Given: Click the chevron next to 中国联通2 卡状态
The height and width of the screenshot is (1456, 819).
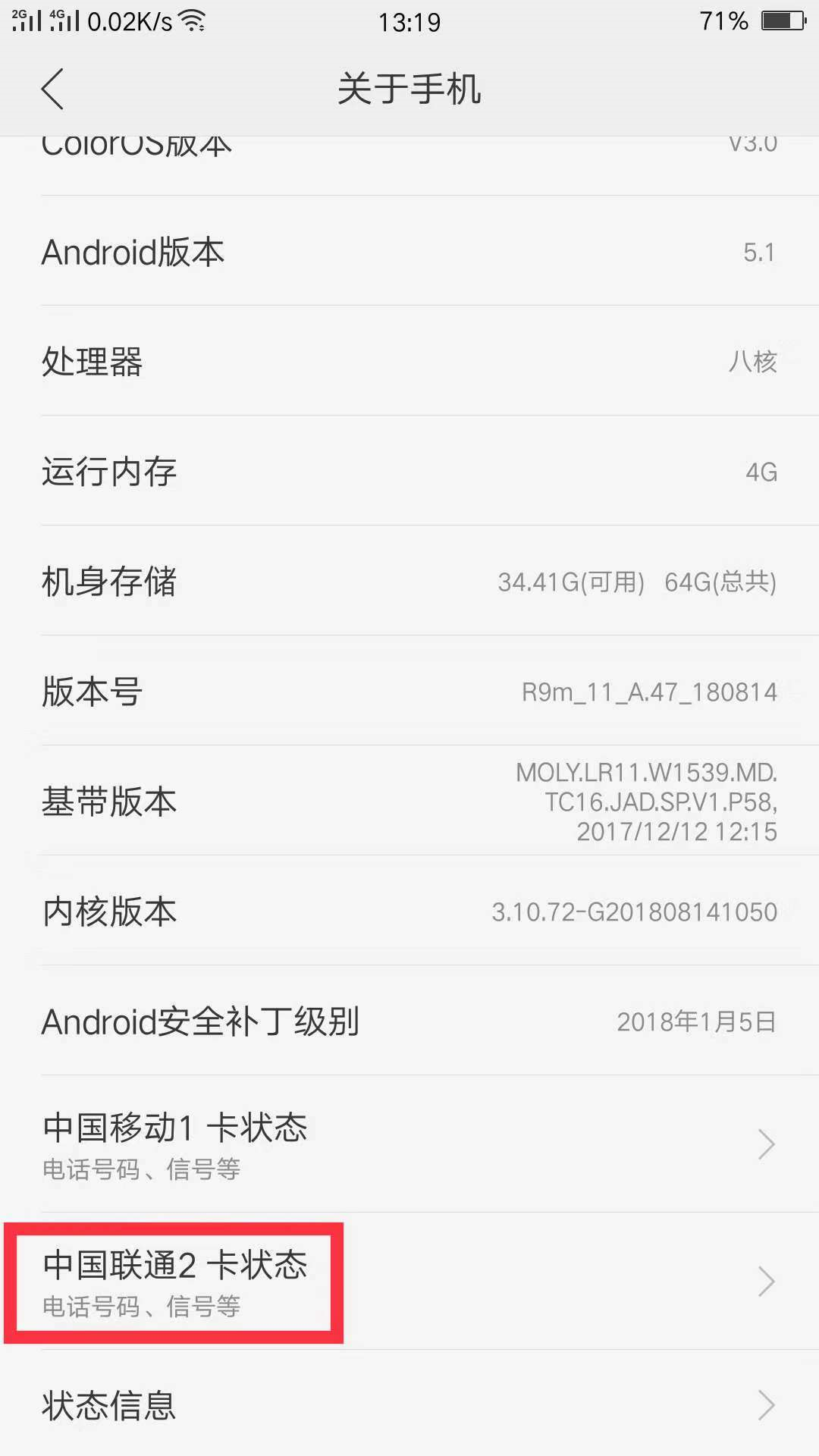Looking at the screenshot, I should click(x=764, y=1282).
